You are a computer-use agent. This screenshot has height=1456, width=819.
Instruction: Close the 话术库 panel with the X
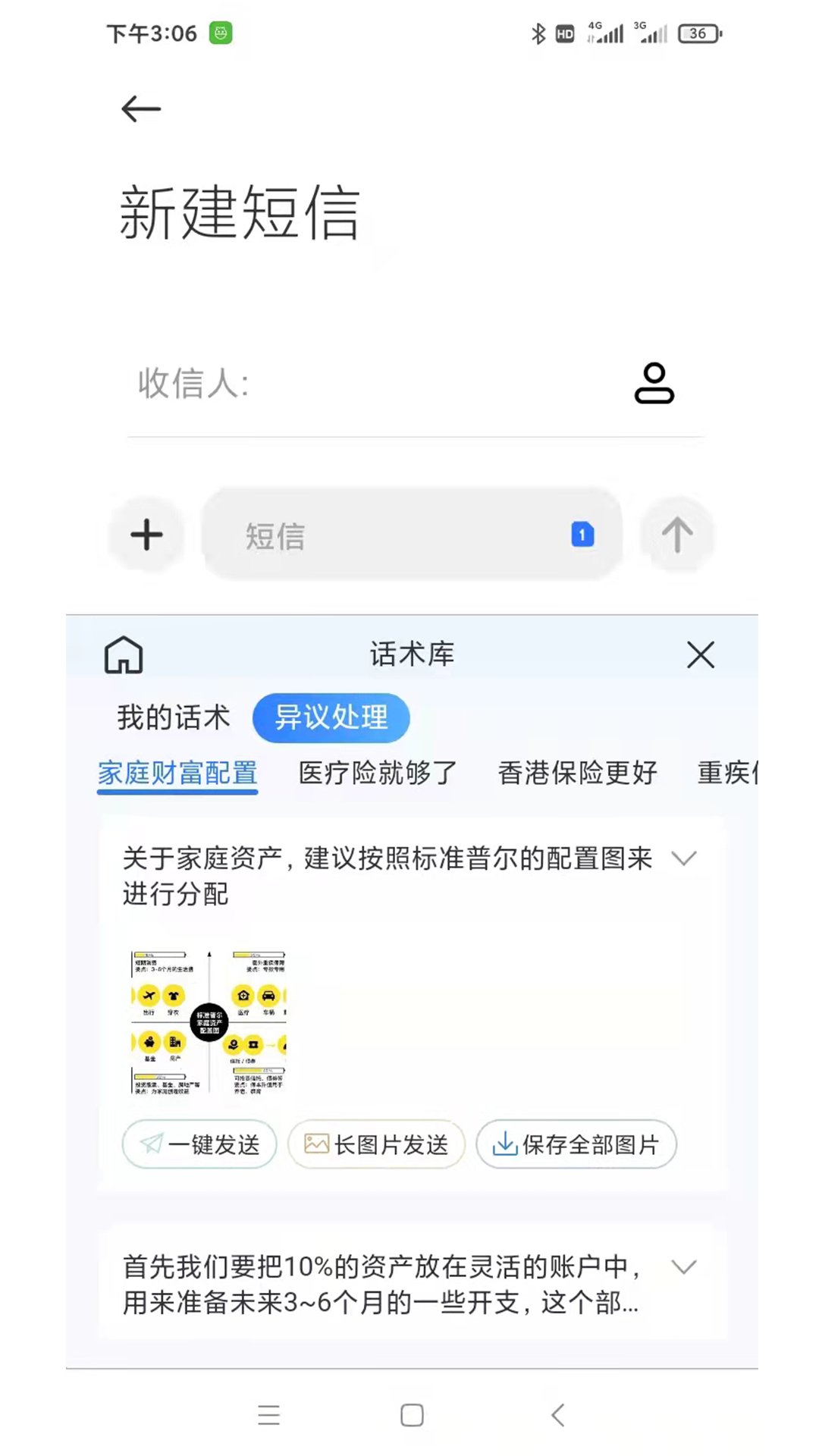tap(700, 655)
